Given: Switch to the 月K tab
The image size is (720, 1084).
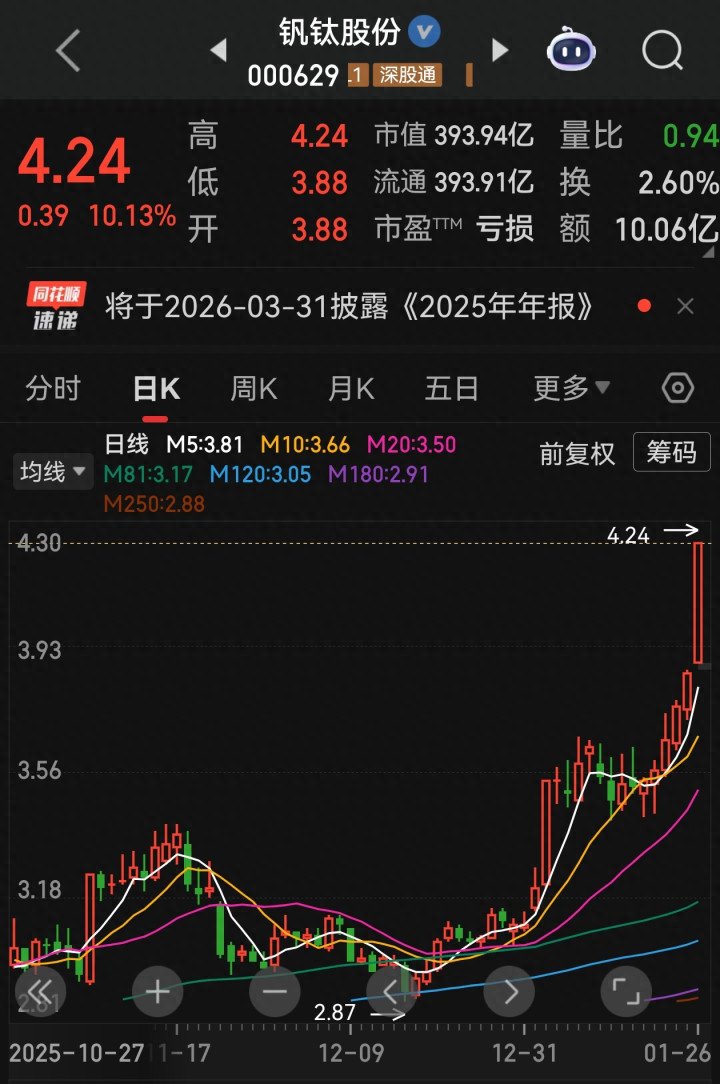Looking at the screenshot, I should tap(351, 388).
